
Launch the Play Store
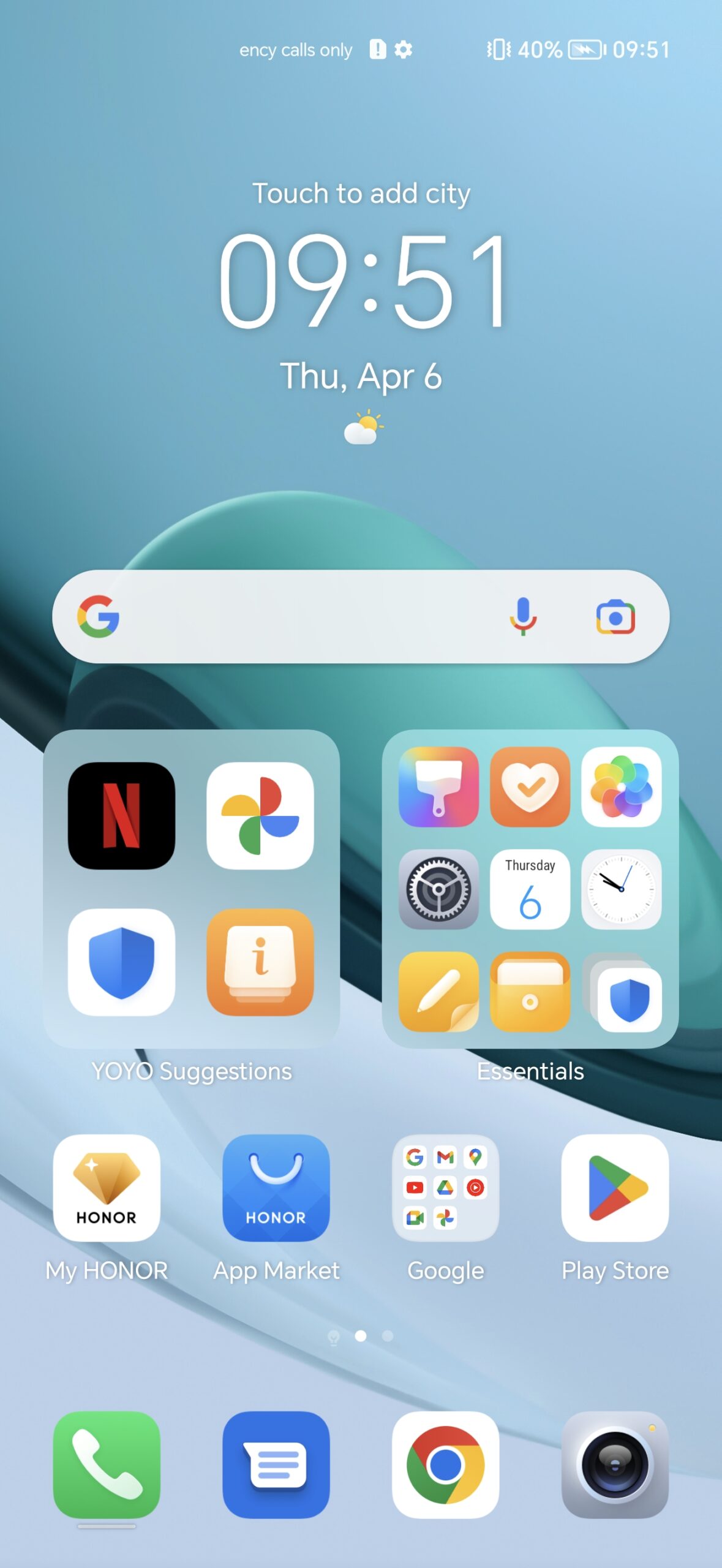point(615,1188)
